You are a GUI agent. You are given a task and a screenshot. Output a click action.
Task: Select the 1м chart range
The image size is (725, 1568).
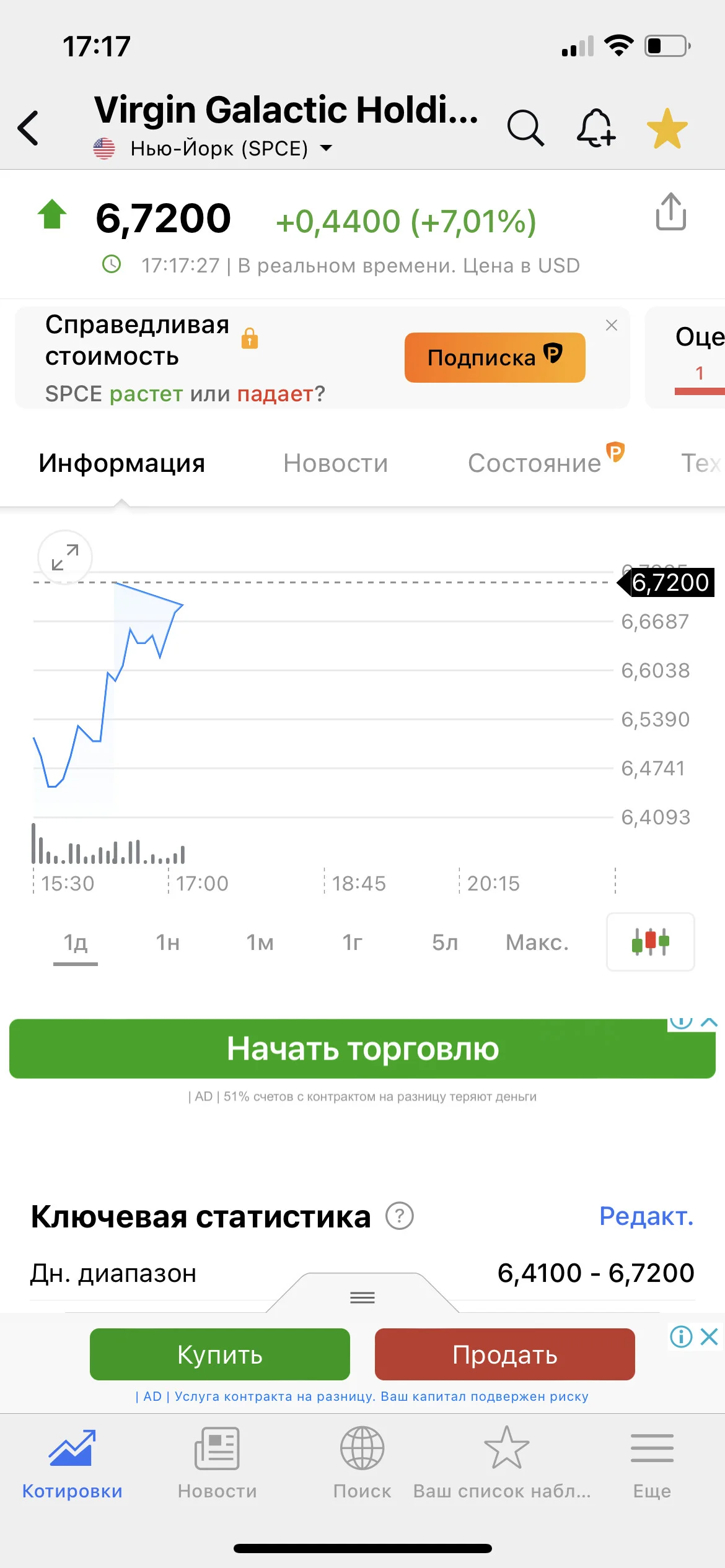[x=260, y=942]
